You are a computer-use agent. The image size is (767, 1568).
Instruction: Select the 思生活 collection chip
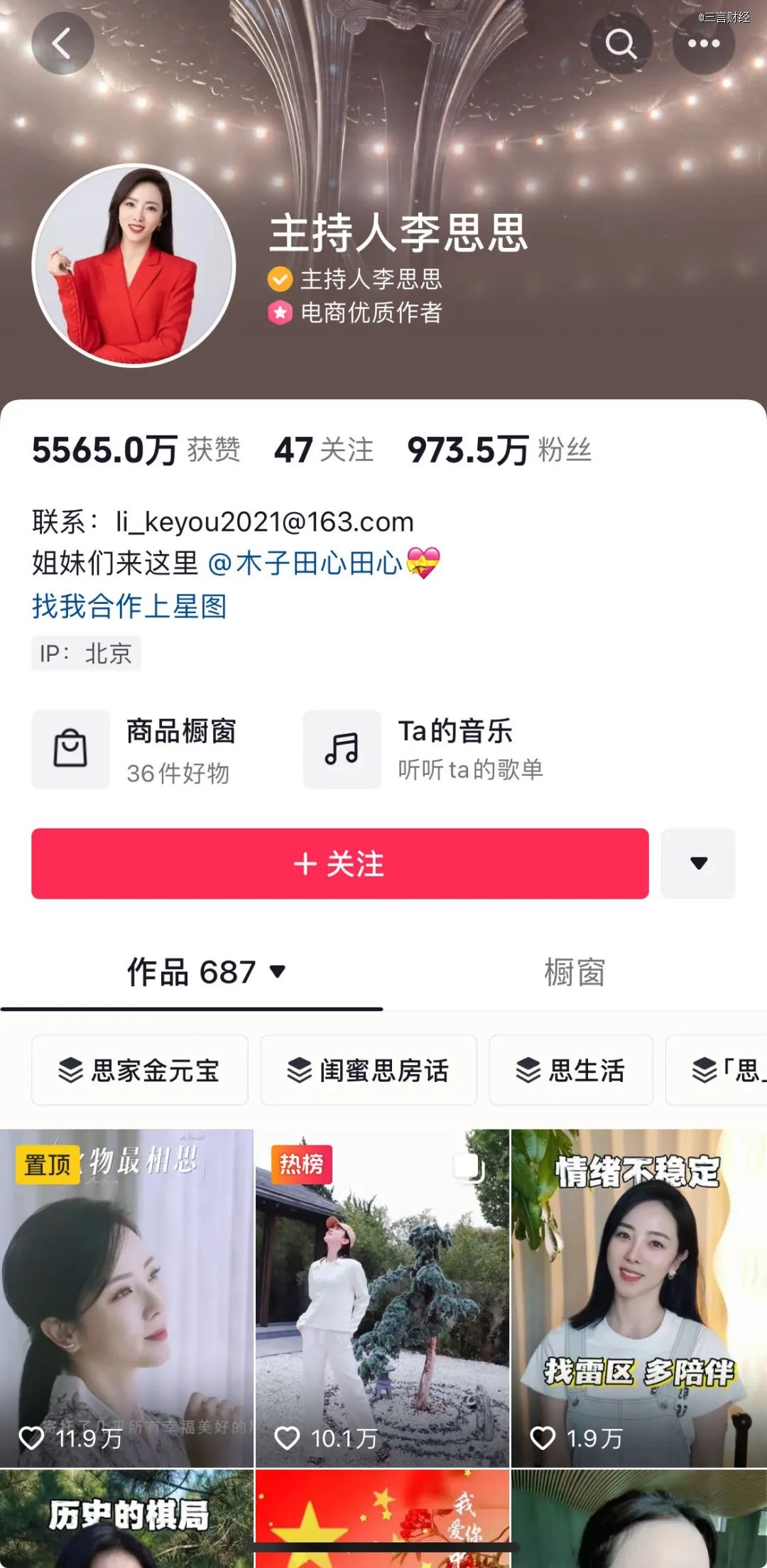point(570,1070)
